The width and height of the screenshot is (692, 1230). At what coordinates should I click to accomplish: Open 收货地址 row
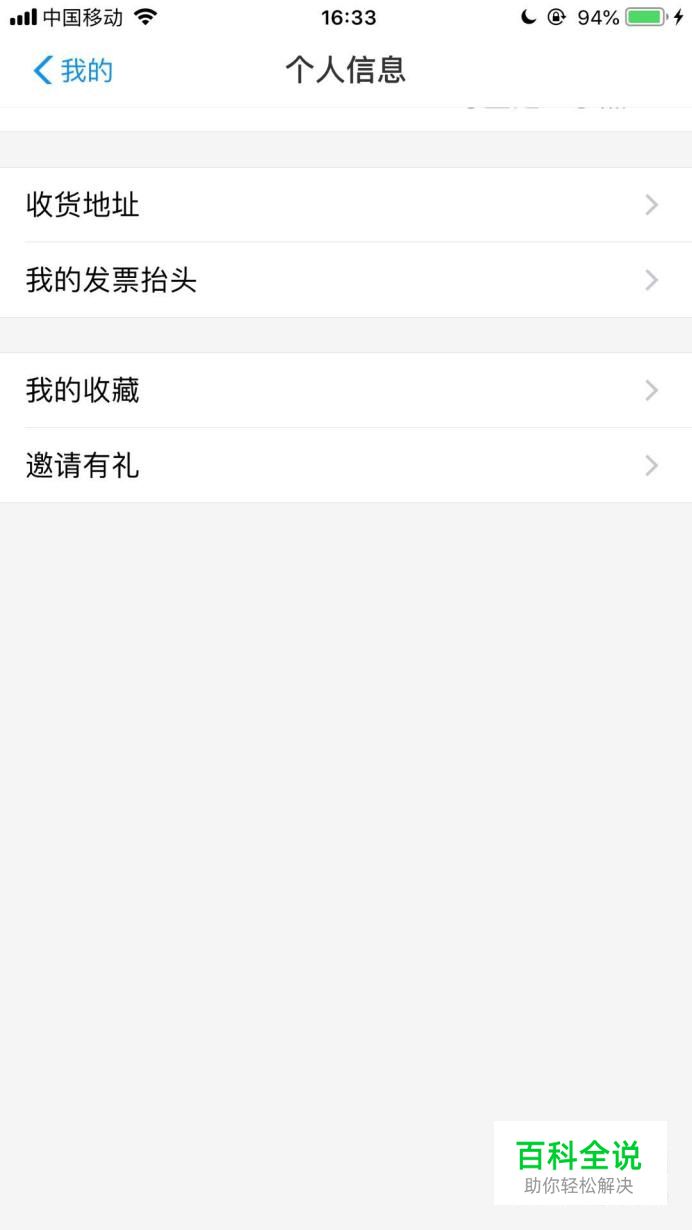point(346,205)
